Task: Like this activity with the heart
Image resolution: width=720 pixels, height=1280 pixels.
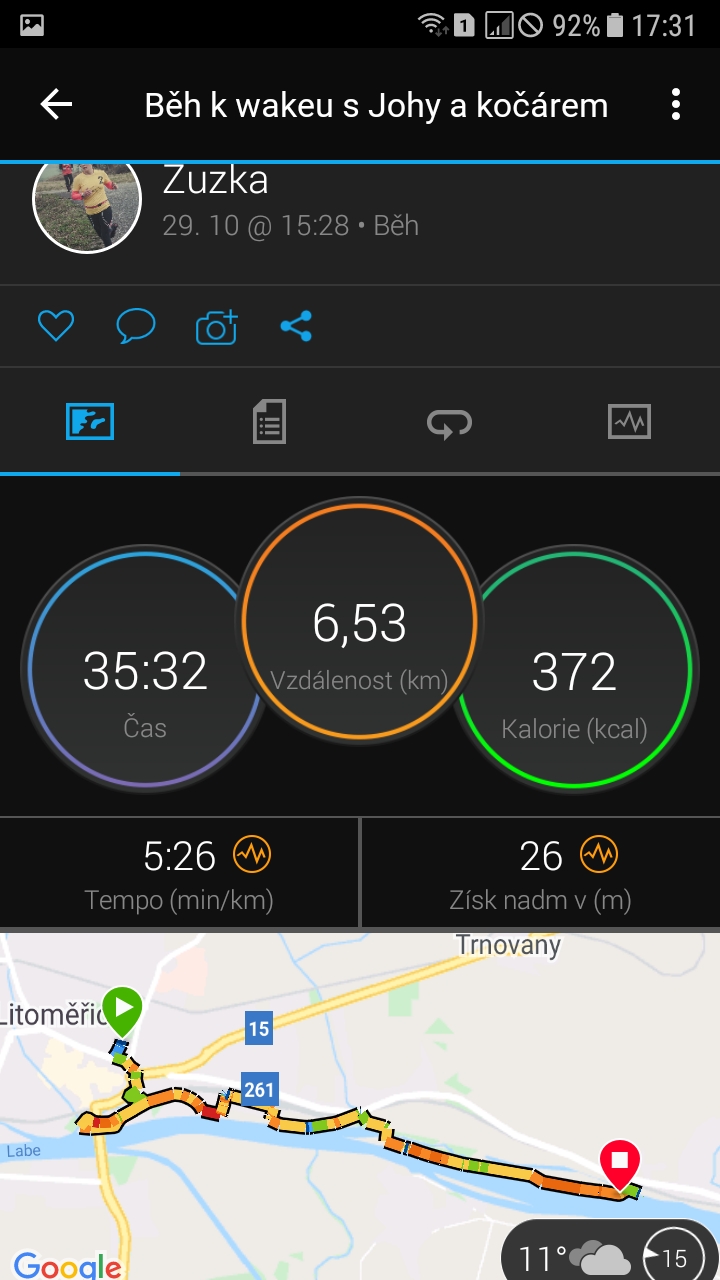Action: coord(56,326)
